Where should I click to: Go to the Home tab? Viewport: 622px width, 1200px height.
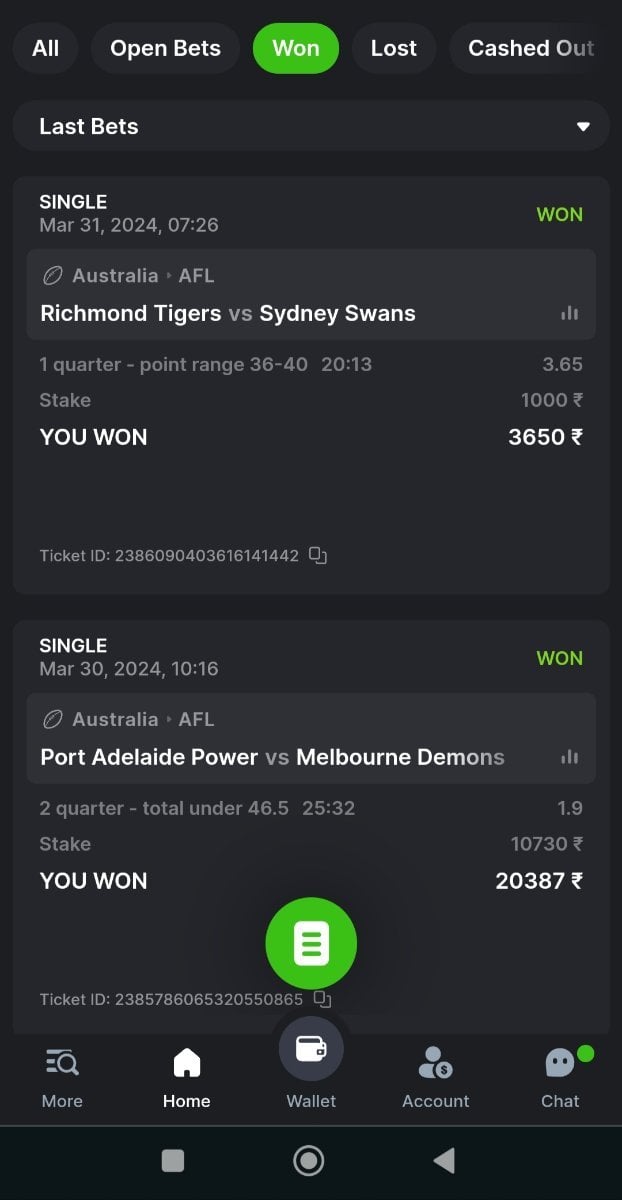click(x=187, y=1076)
